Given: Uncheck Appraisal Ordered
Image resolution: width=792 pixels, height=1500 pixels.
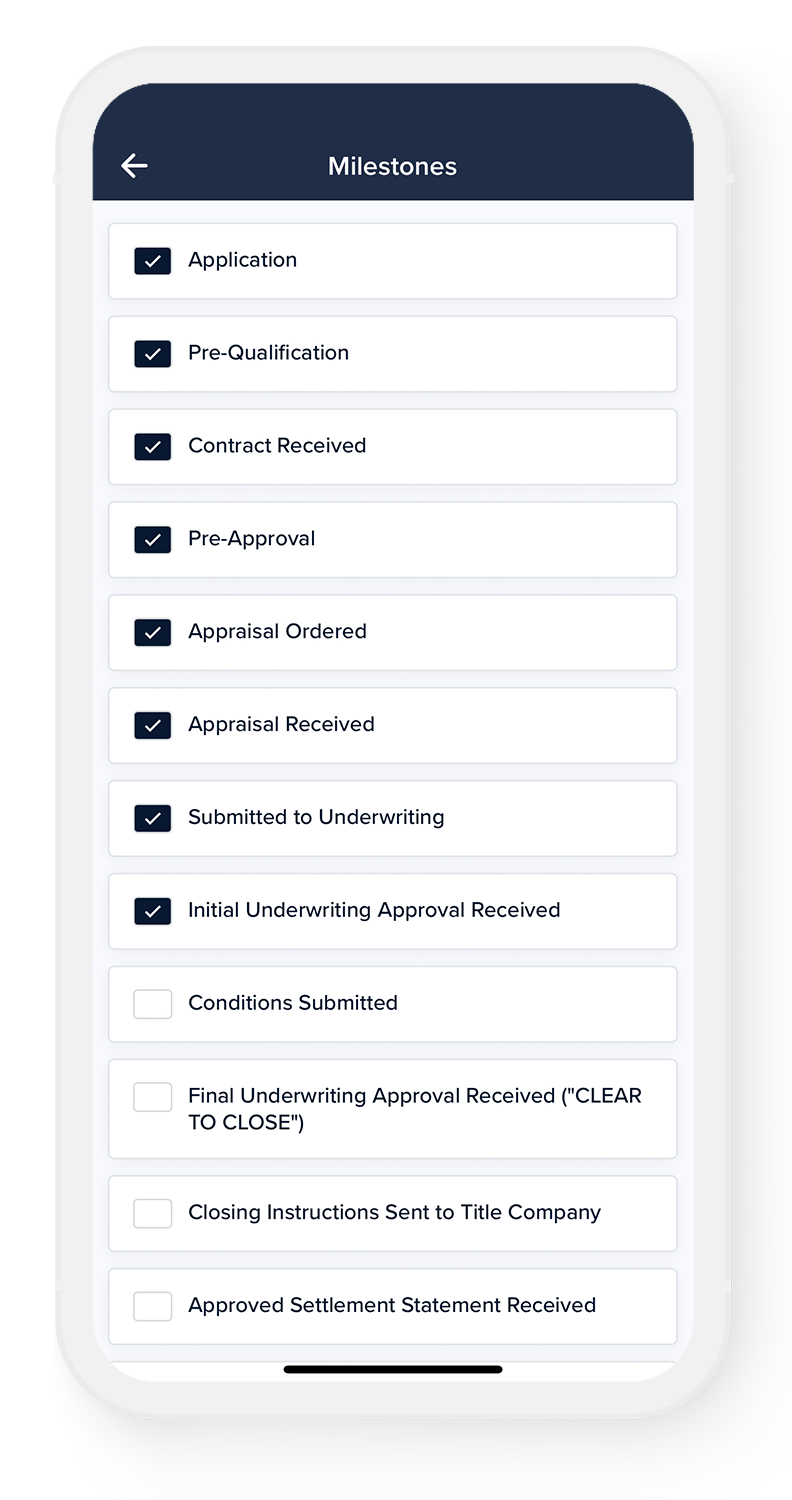Looking at the screenshot, I should 153,633.
